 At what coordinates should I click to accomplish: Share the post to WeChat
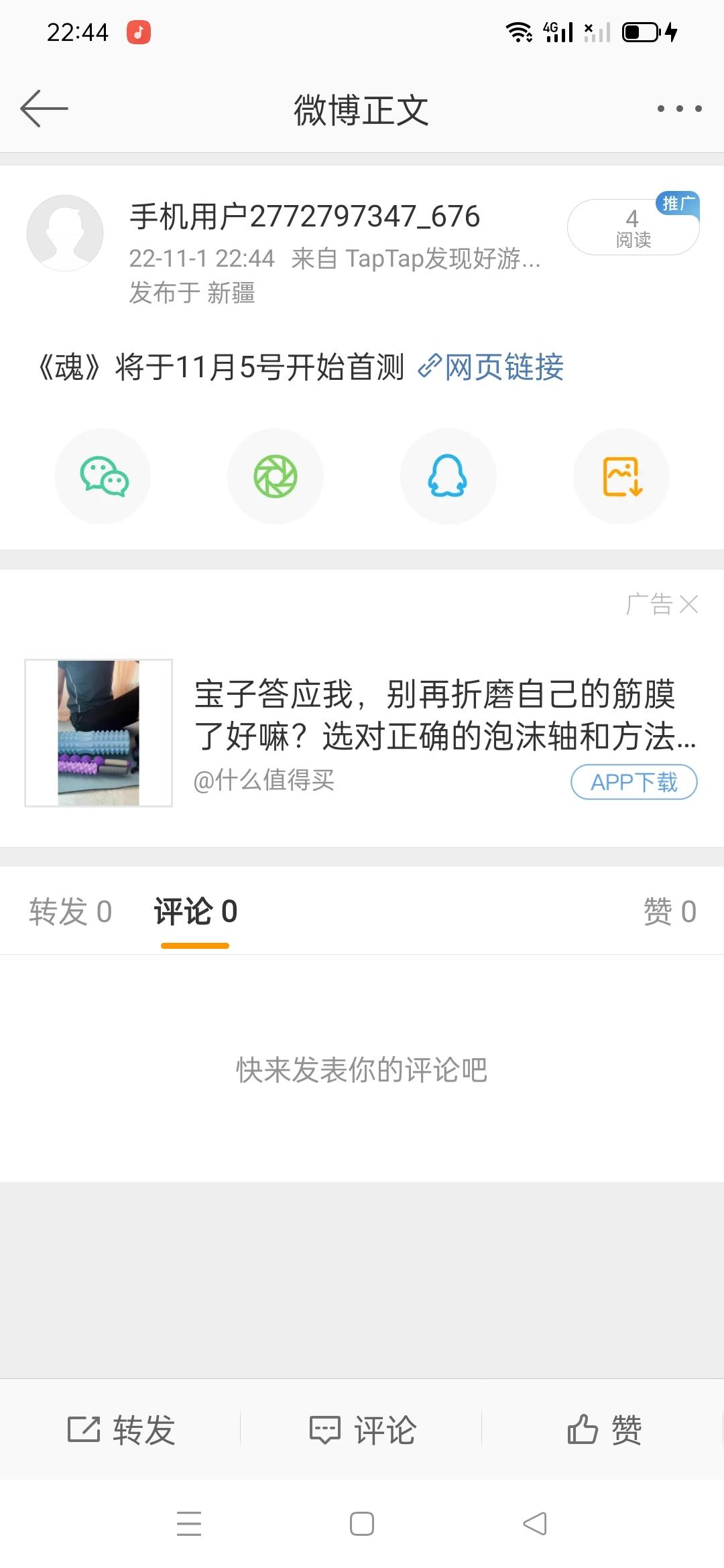[x=103, y=476]
